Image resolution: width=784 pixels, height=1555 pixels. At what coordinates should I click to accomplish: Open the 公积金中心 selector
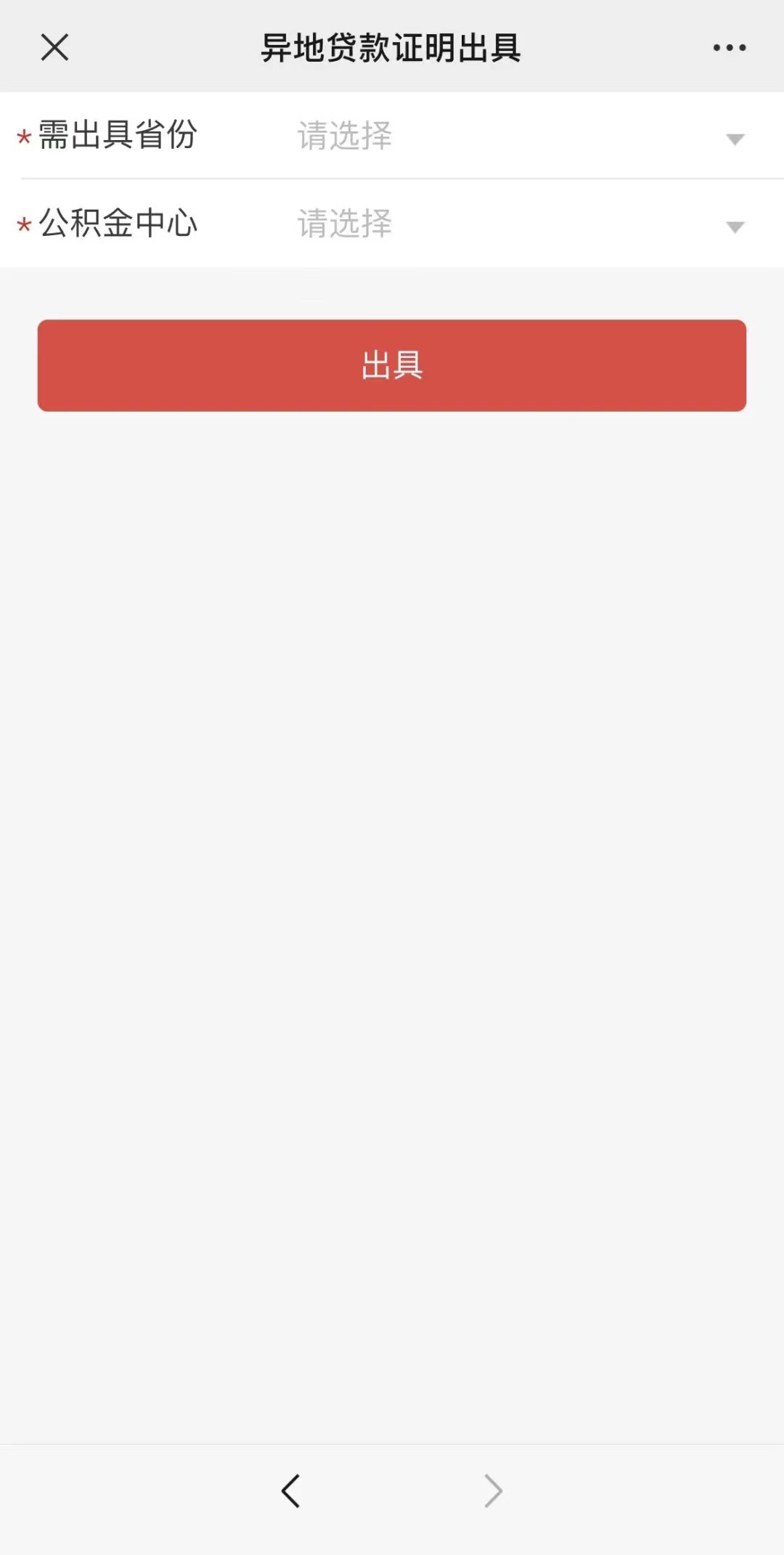pos(520,224)
